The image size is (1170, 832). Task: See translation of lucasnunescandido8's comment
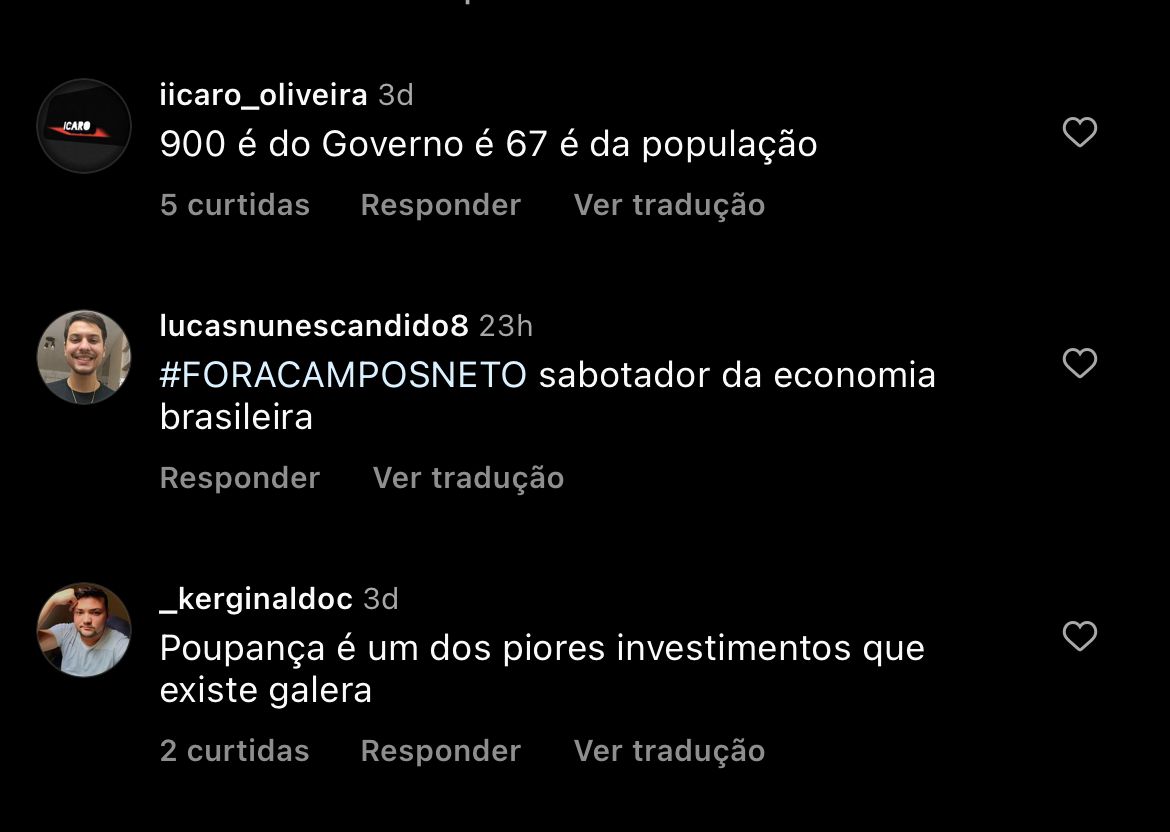coord(468,478)
